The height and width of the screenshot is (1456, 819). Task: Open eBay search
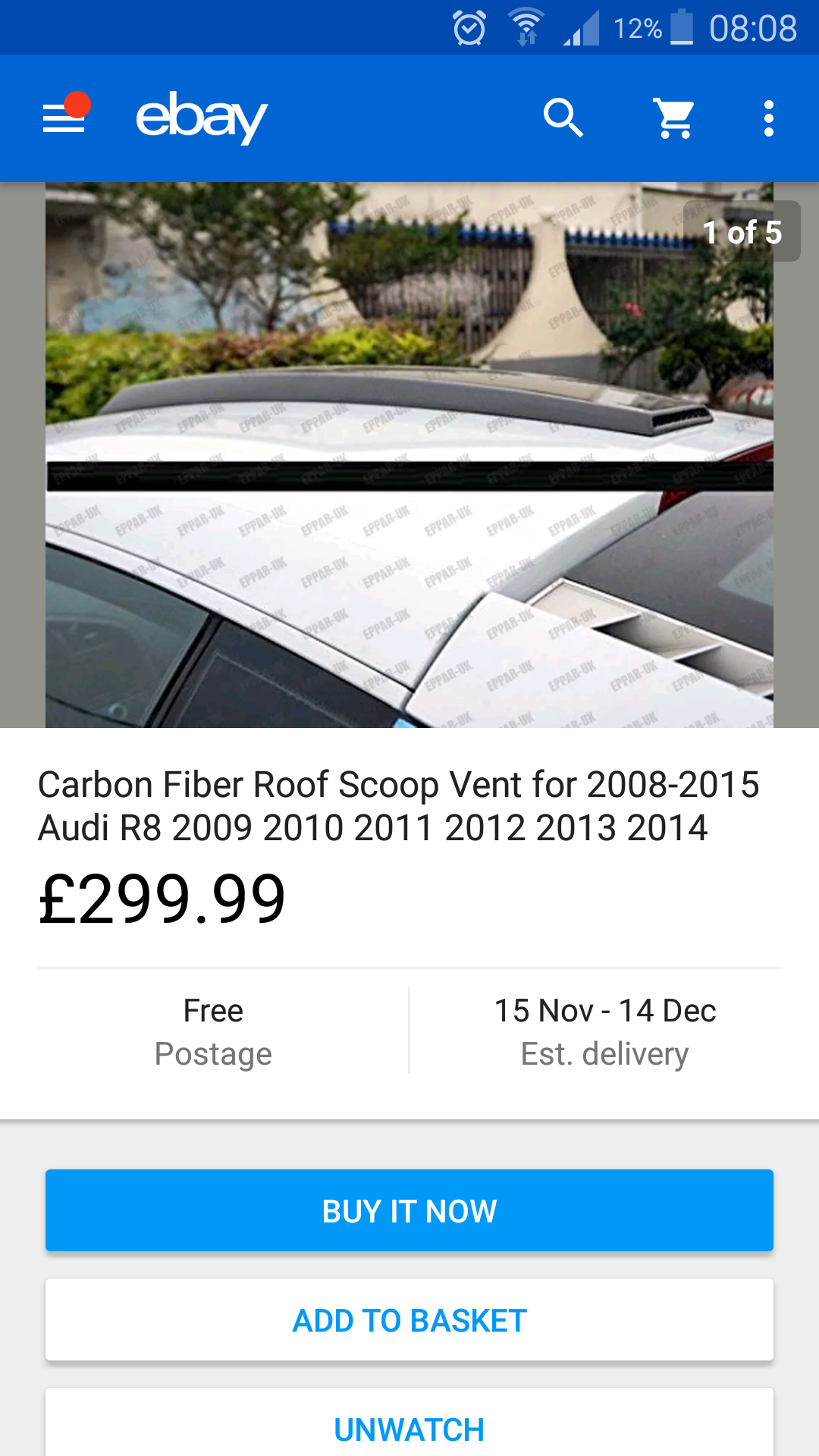tap(563, 118)
